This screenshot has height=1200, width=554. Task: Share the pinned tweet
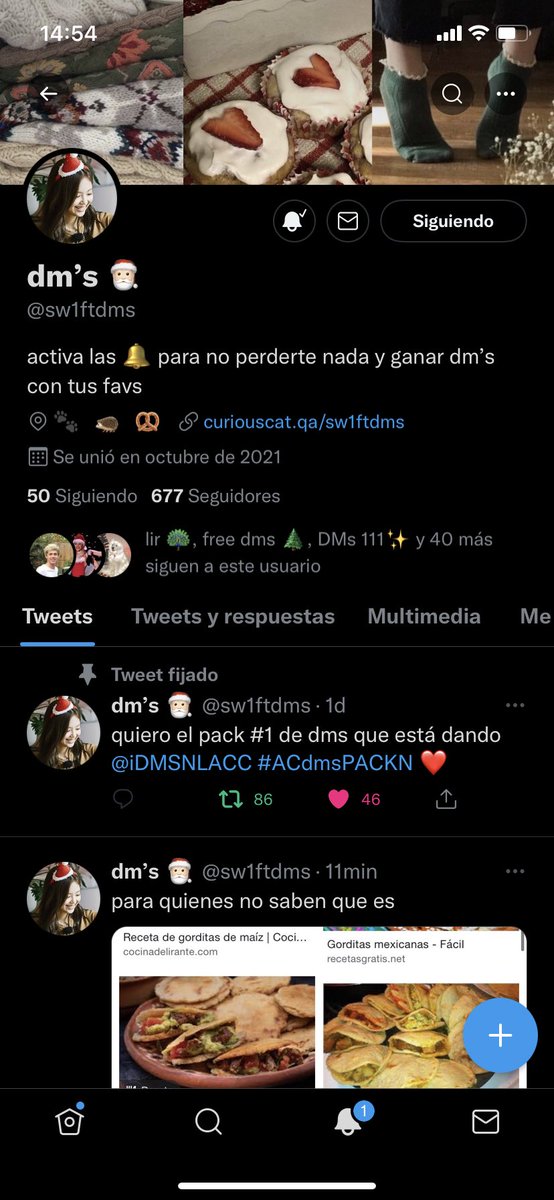[x=446, y=799]
